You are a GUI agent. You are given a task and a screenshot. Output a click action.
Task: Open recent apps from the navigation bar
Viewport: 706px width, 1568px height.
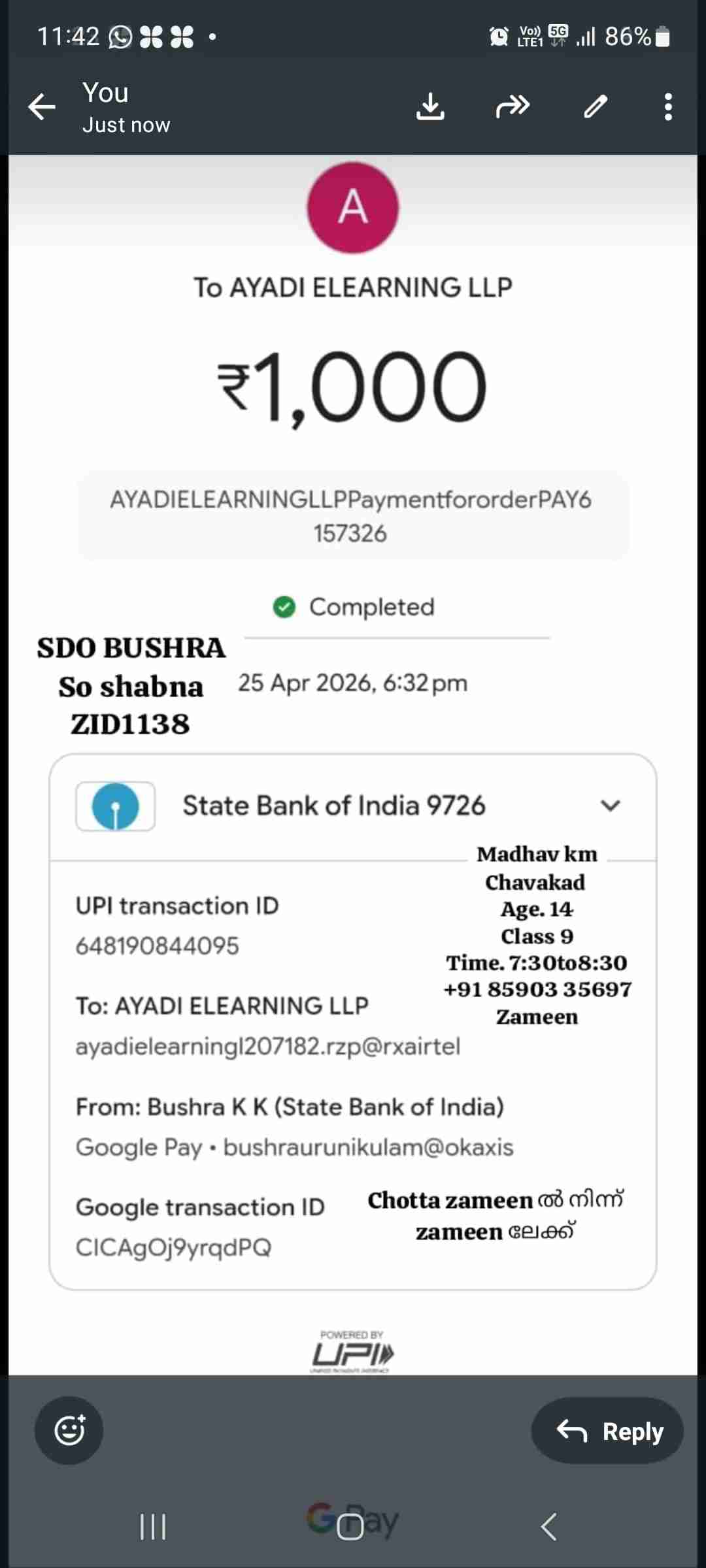click(153, 1527)
